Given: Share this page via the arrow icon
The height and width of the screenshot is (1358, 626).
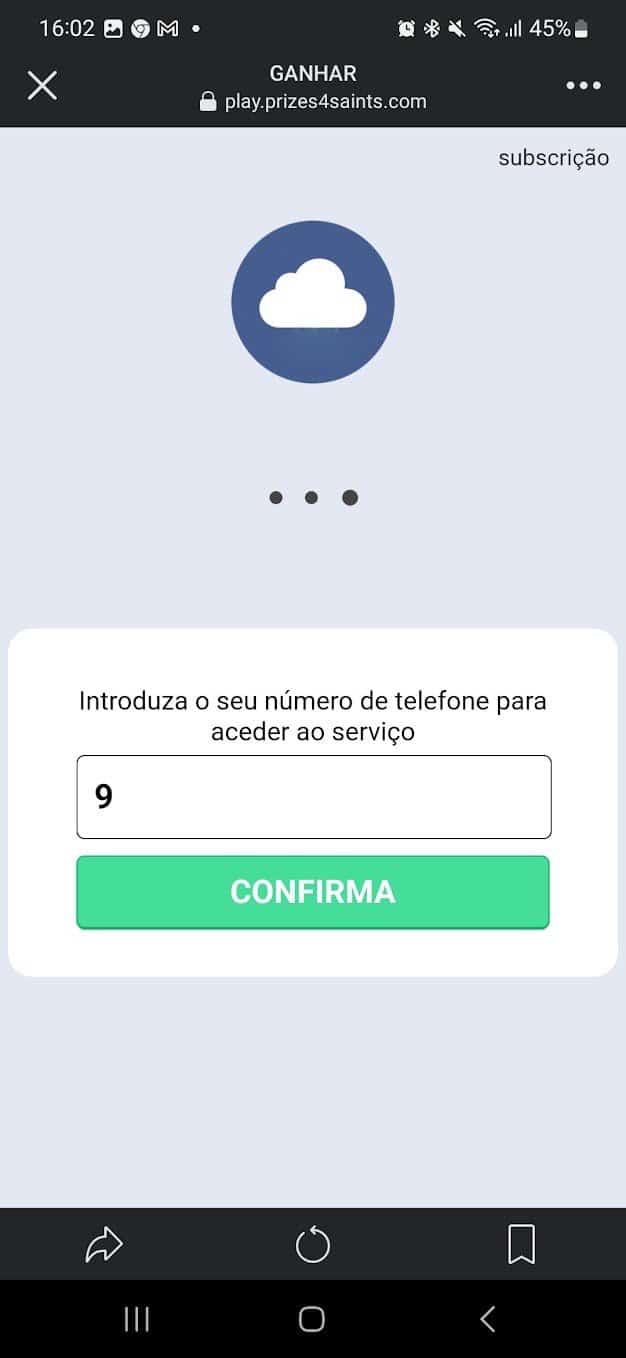Looking at the screenshot, I should pos(104,1245).
